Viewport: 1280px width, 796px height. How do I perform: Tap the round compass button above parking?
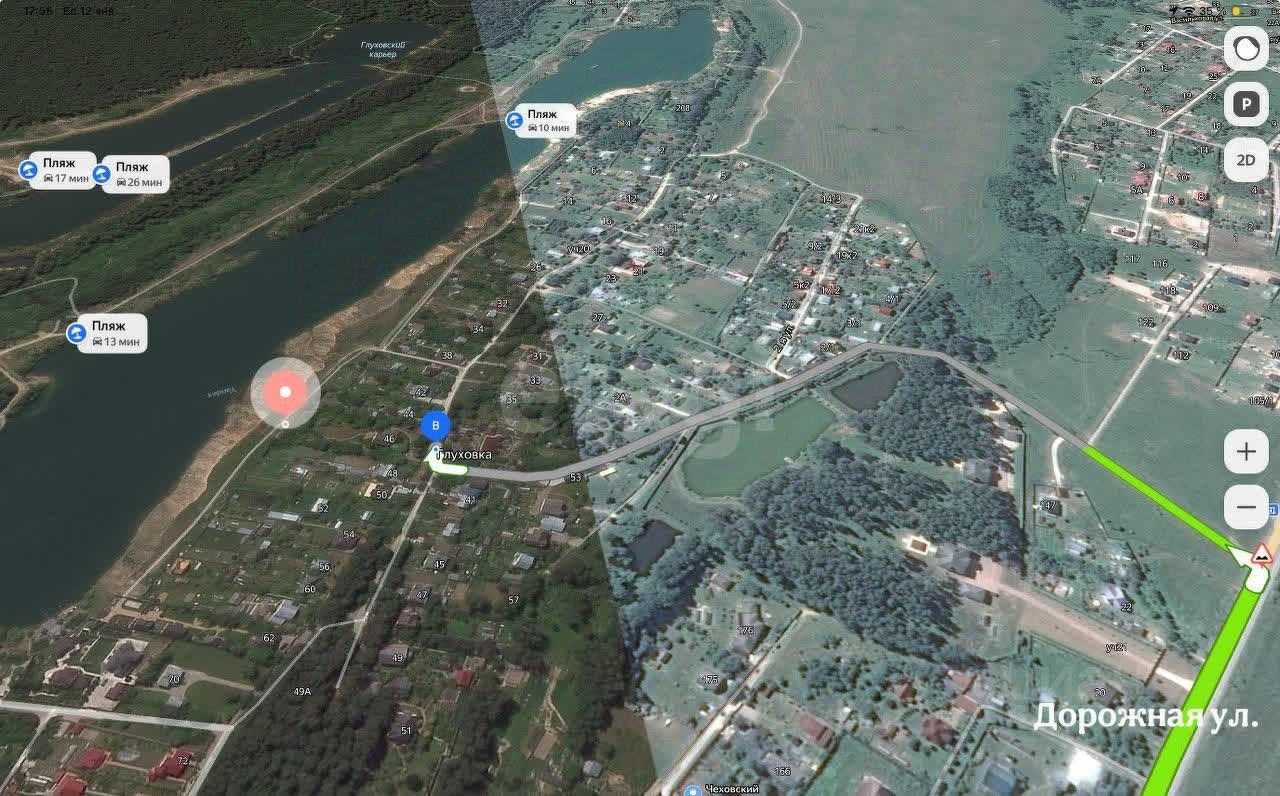click(1246, 48)
